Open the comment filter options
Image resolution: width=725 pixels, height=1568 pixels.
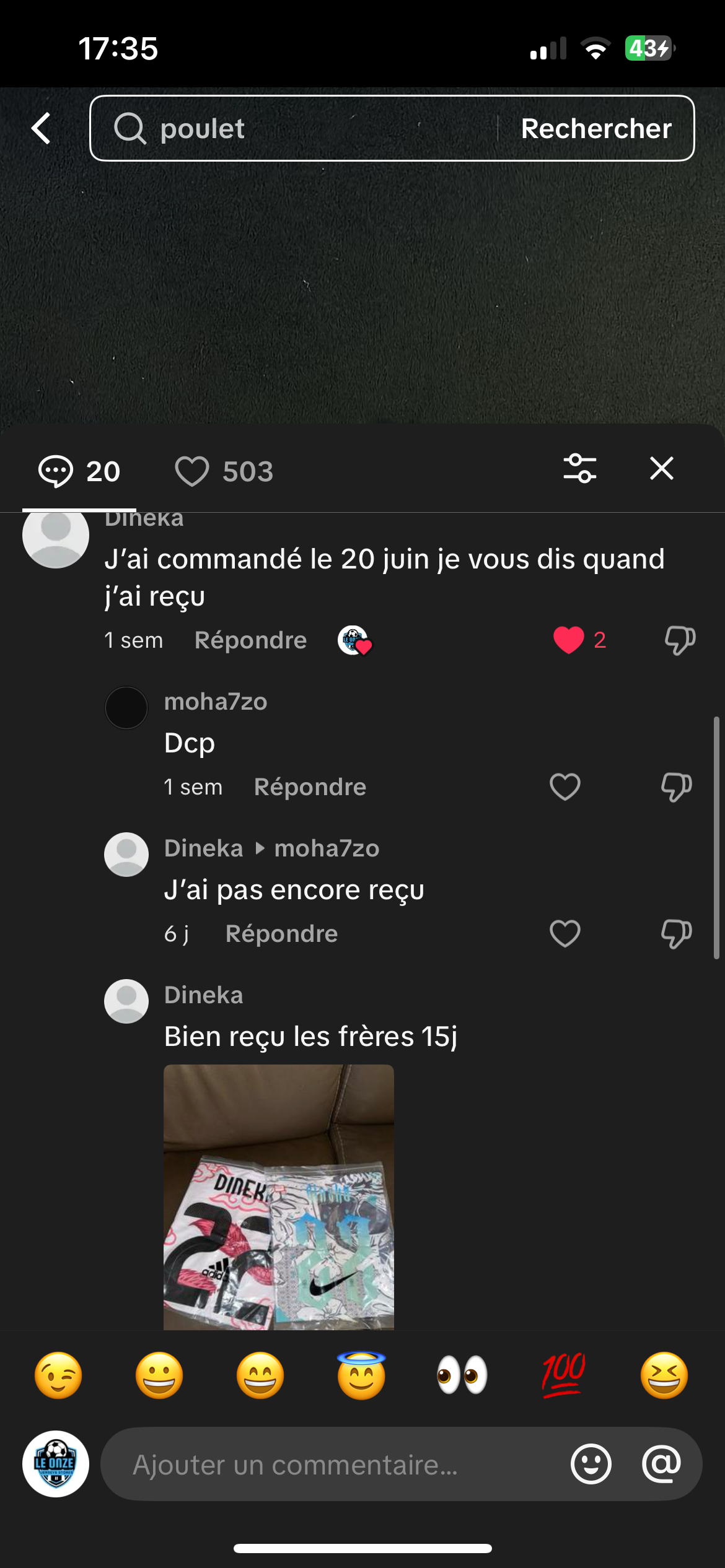579,469
